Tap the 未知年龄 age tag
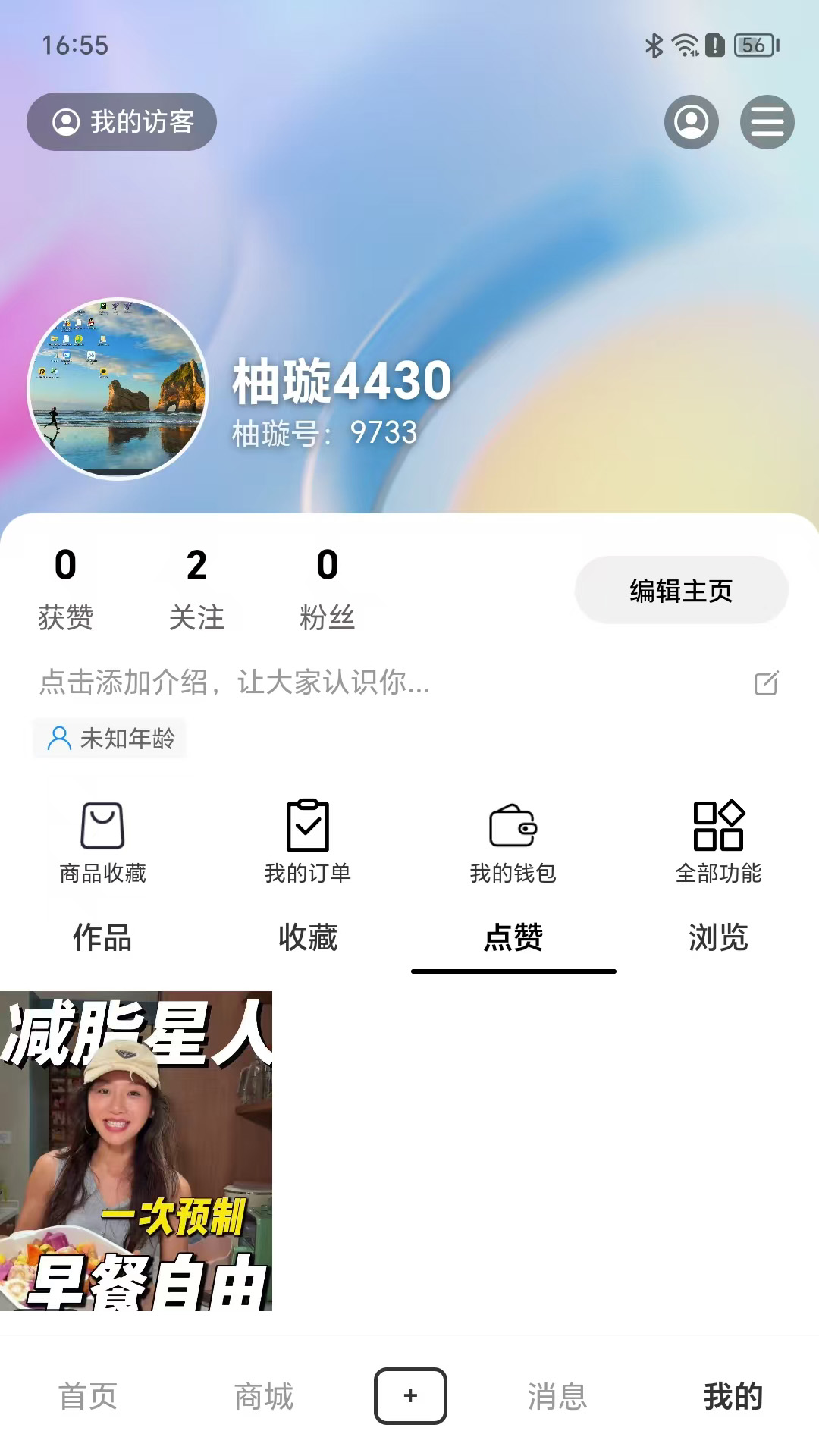The image size is (819, 1456). [x=108, y=739]
